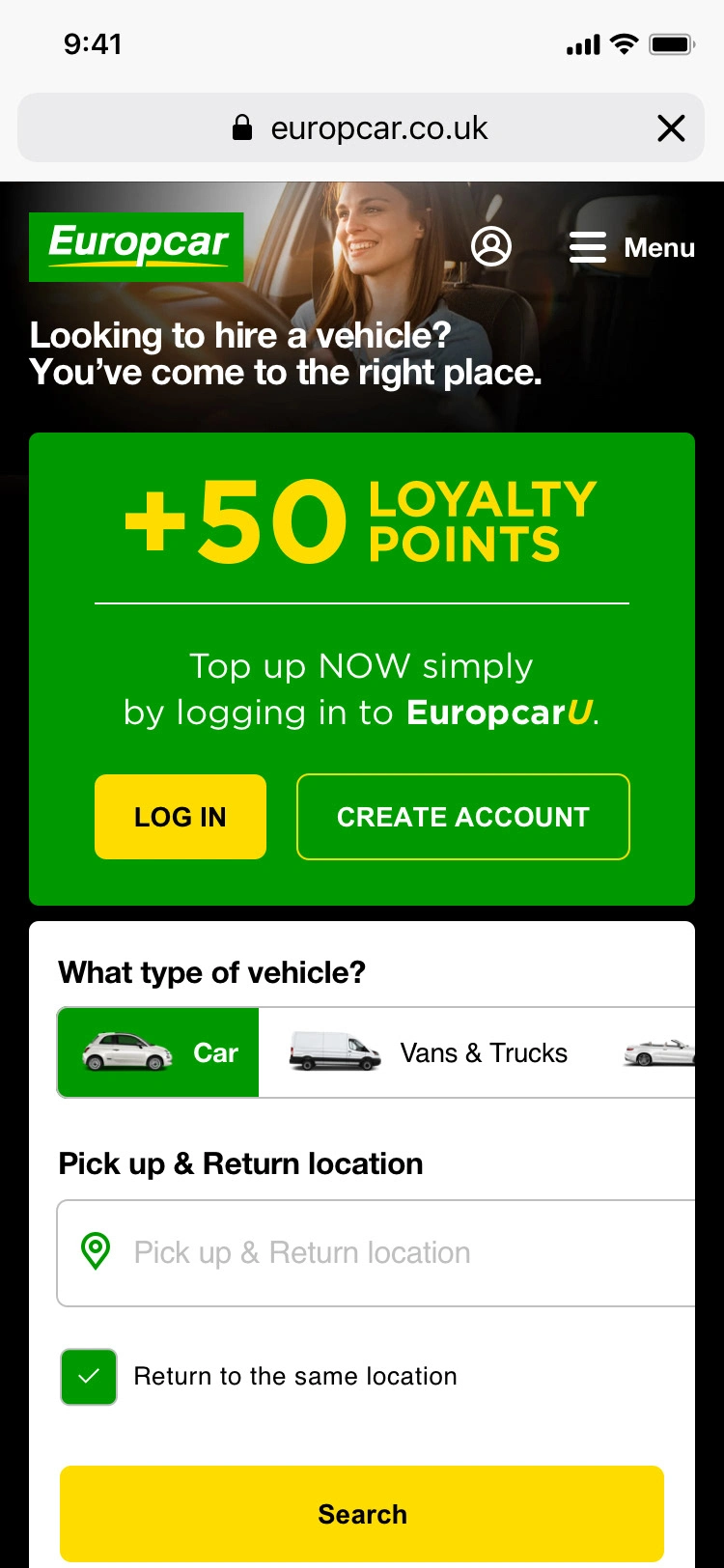Focus the Pick up & Return location field
Viewport: 724px width, 1568px height.
click(x=376, y=1253)
